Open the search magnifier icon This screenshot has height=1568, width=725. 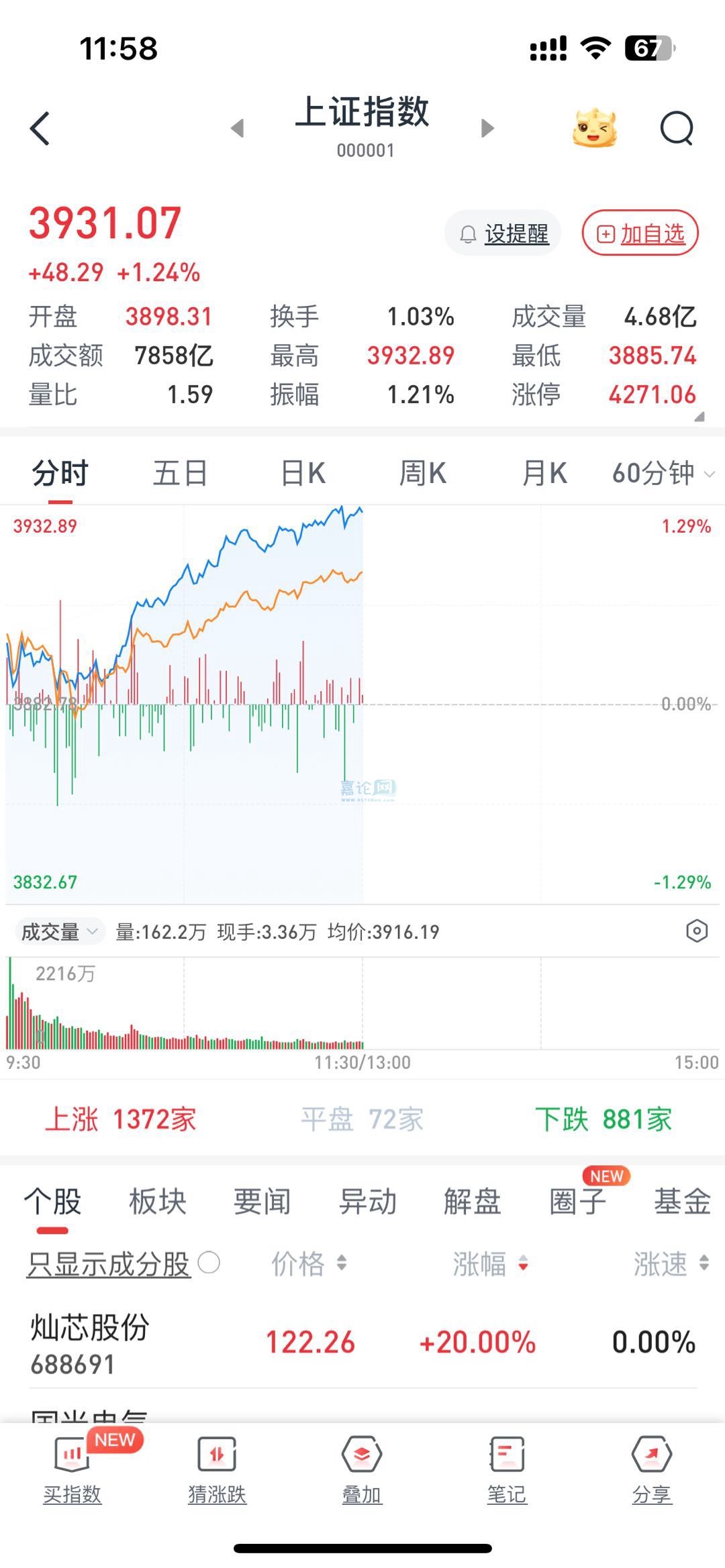pyautogui.click(x=676, y=128)
